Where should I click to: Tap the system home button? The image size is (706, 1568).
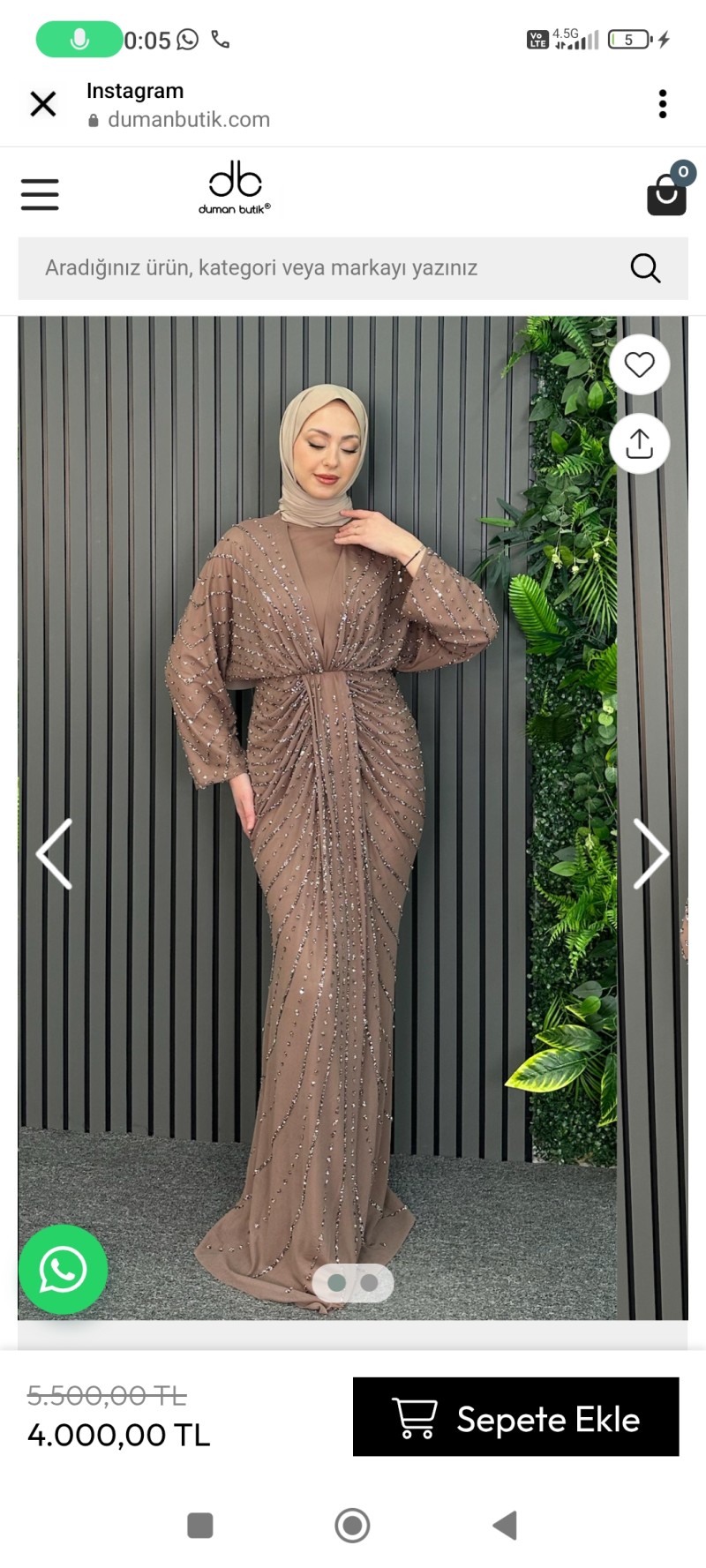[x=352, y=1525]
